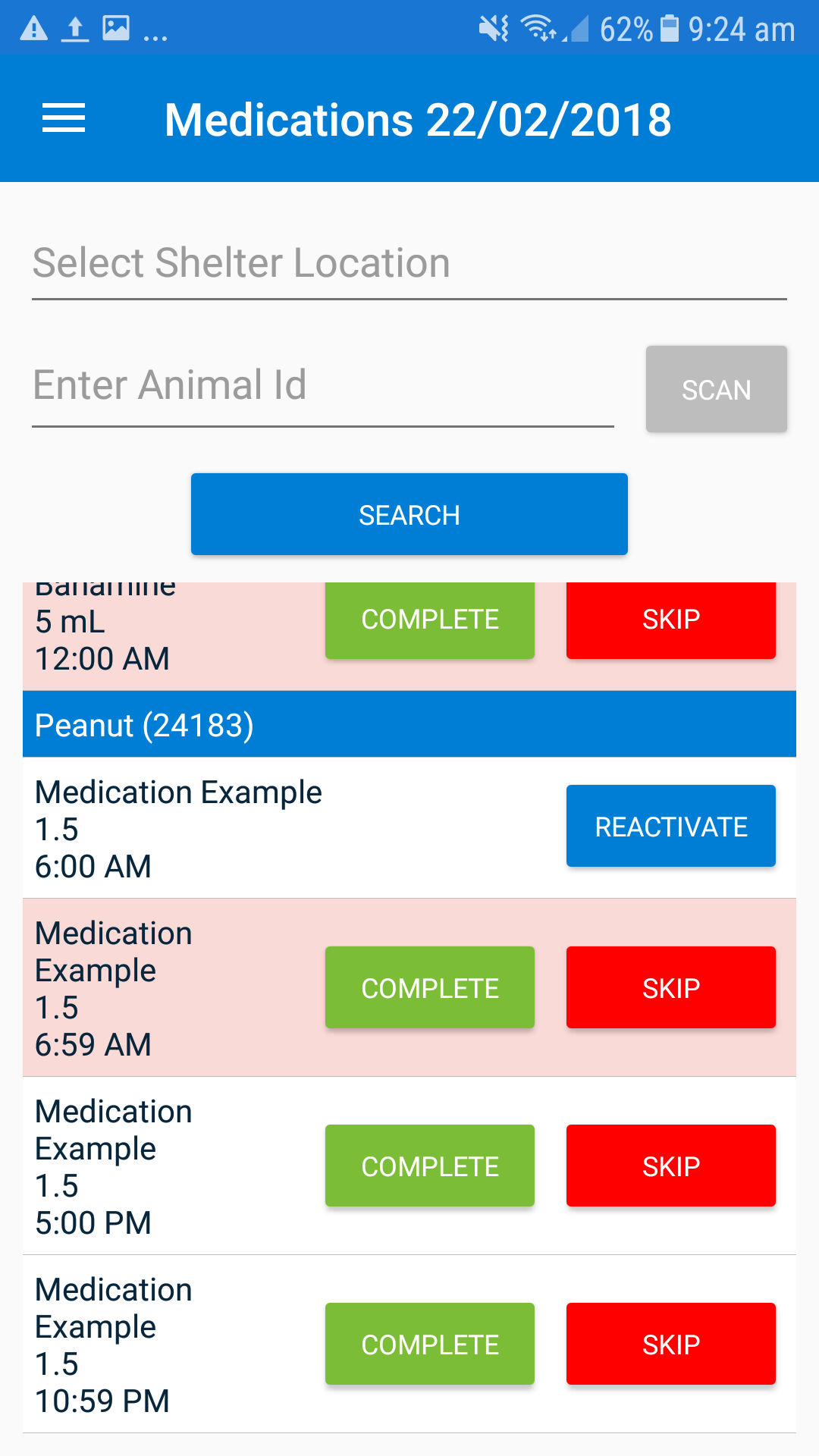Expand the Peanut (24183) section header
This screenshot has width=819, height=1456.
[x=409, y=724]
